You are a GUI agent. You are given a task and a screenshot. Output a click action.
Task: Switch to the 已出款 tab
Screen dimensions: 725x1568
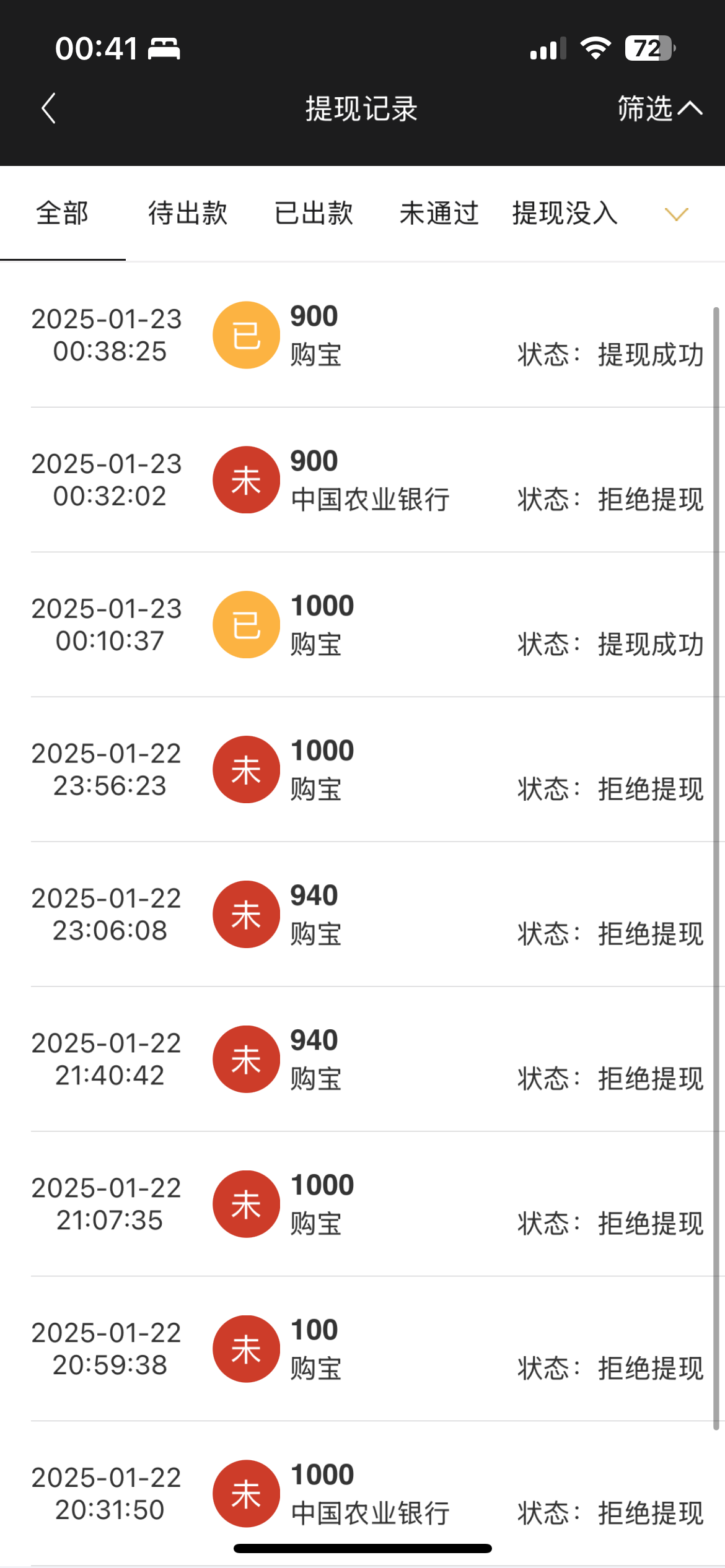(x=314, y=214)
